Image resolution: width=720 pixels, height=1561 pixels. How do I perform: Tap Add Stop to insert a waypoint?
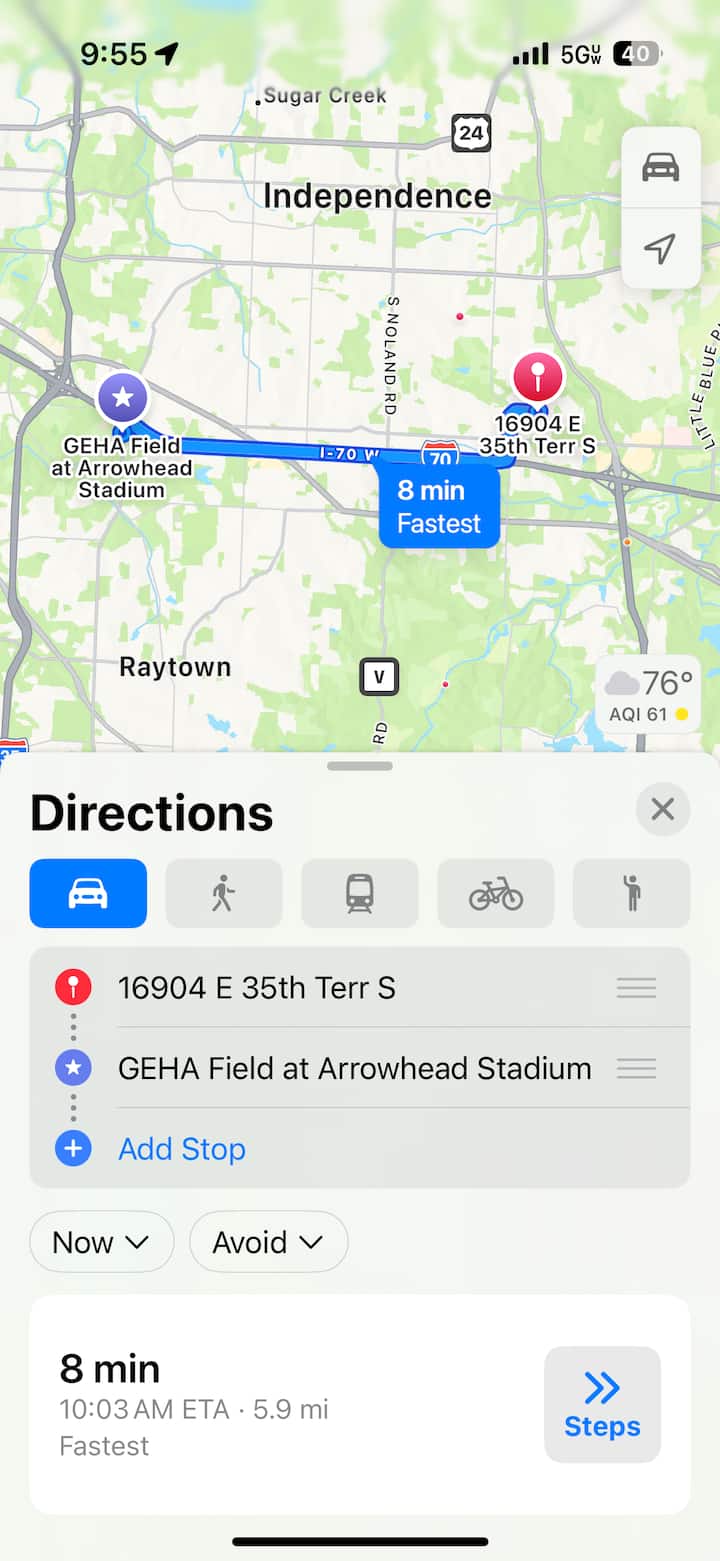[181, 1148]
